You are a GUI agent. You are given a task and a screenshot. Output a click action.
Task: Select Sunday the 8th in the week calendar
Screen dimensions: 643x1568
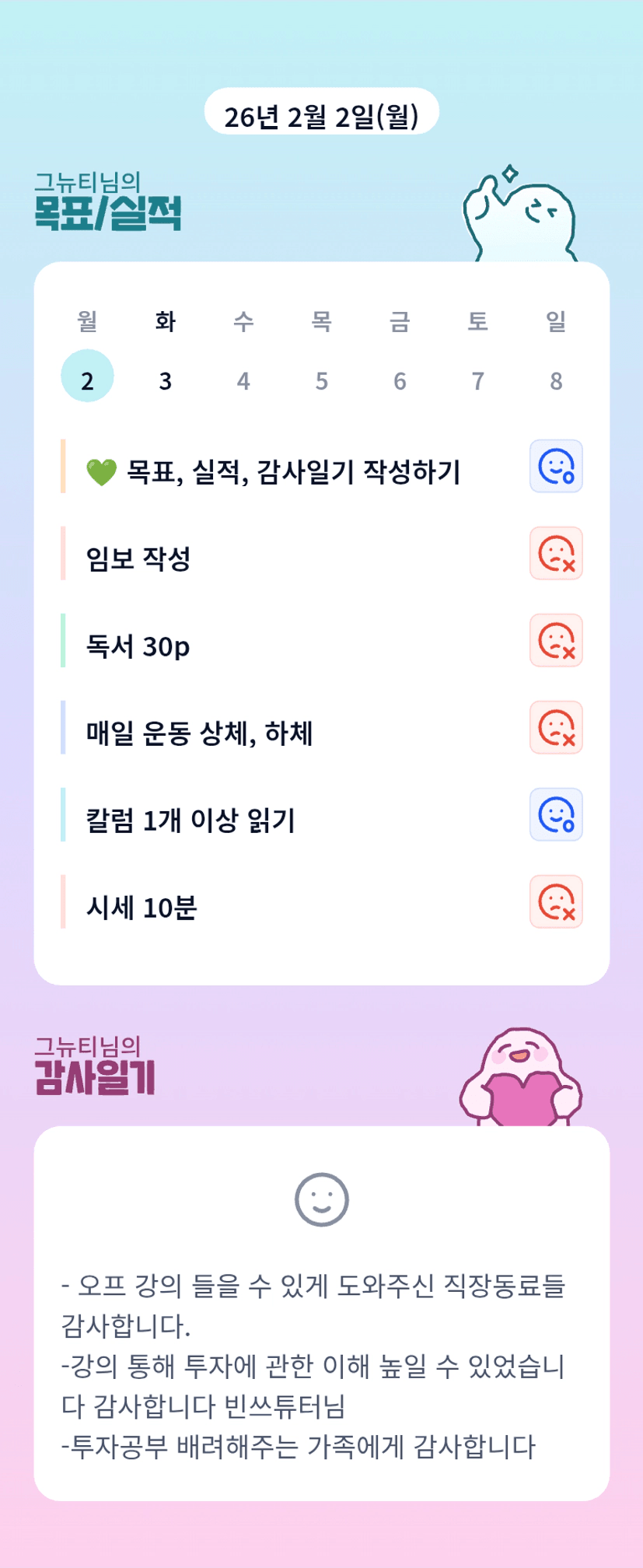[556, 380]
